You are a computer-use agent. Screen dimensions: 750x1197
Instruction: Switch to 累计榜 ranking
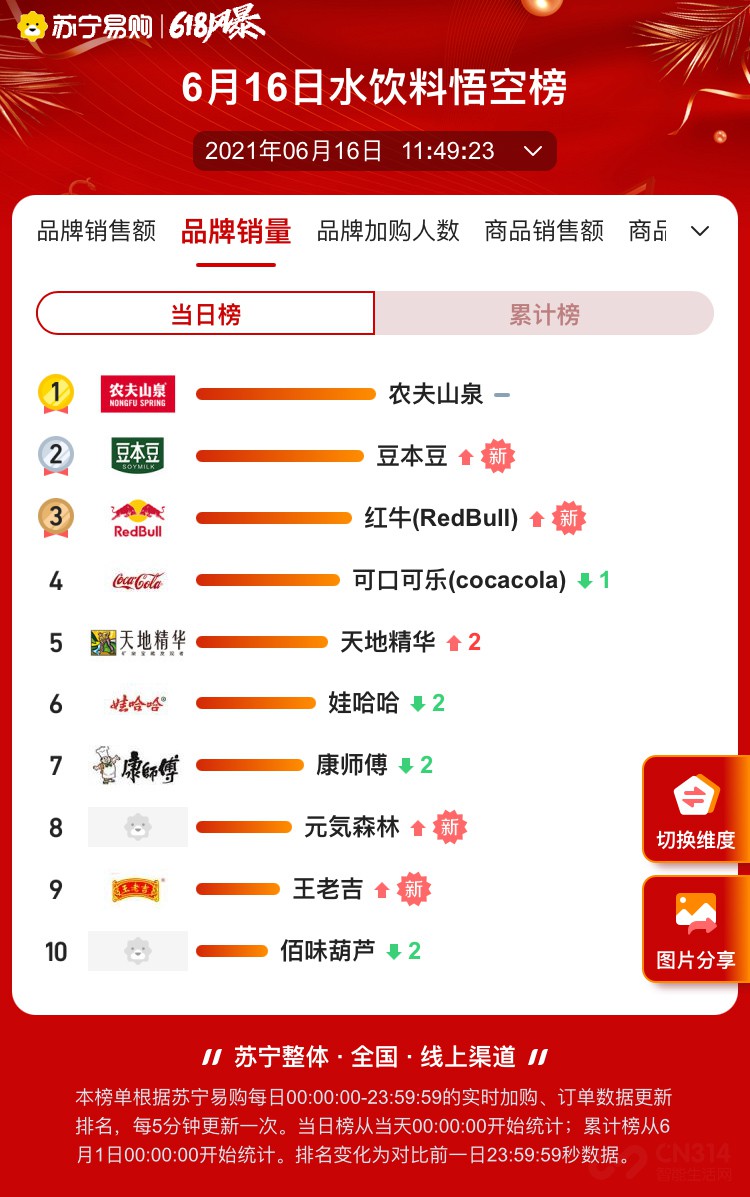click(544, 314)
